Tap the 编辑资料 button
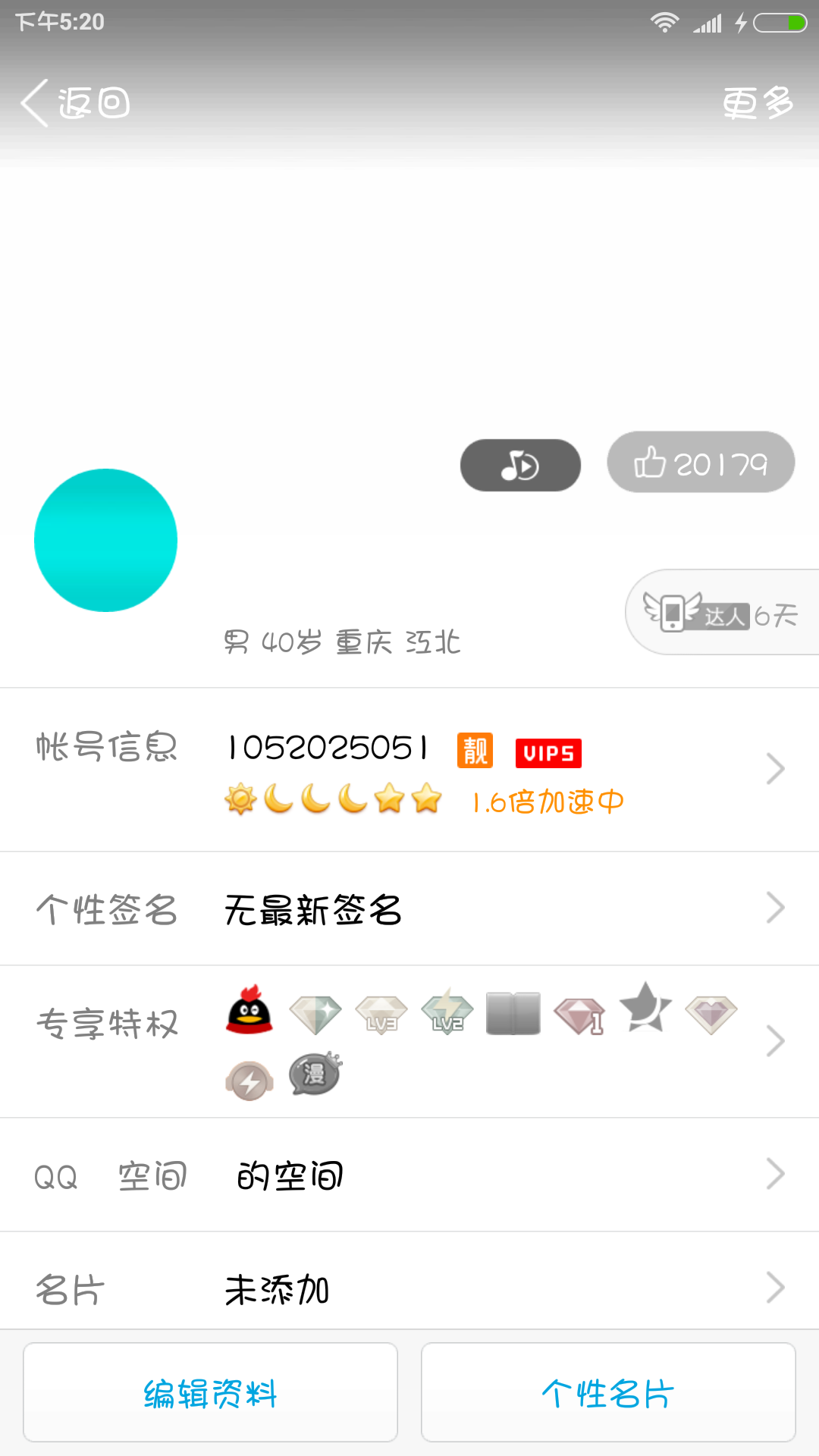The image size is (819, 1456). tap(210, 1392)
